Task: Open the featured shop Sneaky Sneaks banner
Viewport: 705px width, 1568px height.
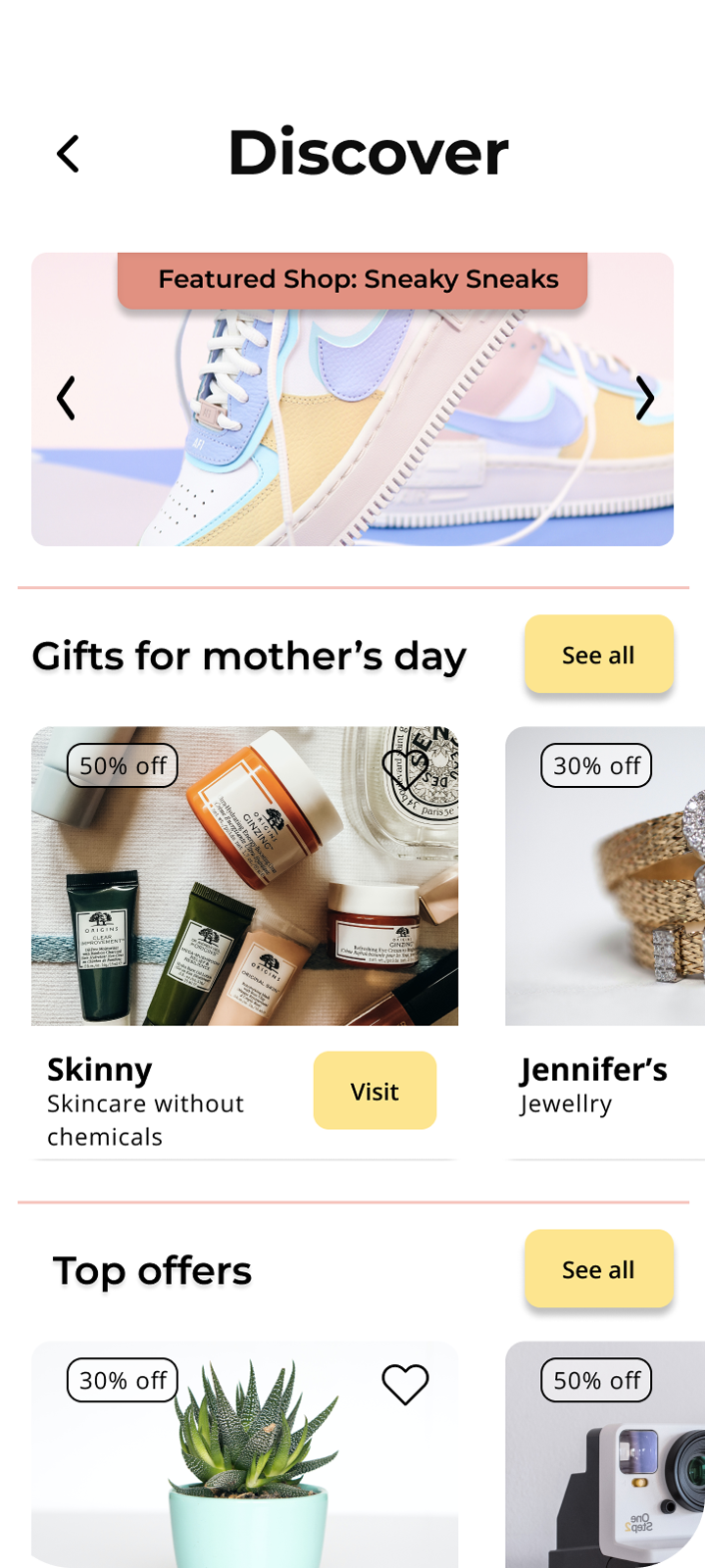Action: (353, 431)
